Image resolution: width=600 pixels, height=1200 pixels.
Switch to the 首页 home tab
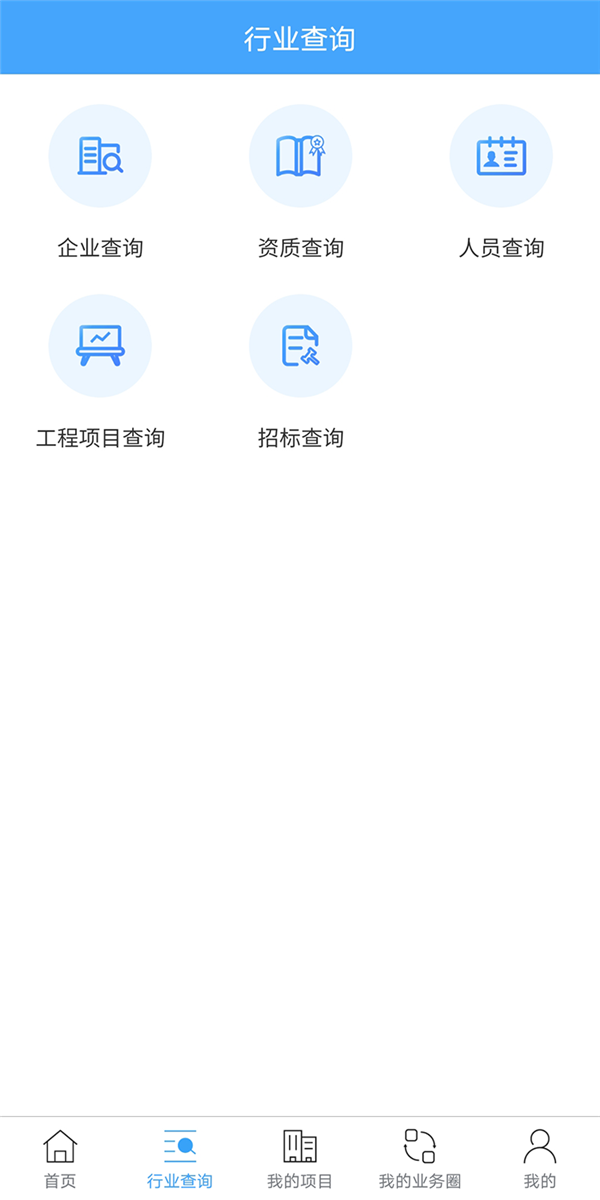pyautogui.click(x=60, y=1159)
